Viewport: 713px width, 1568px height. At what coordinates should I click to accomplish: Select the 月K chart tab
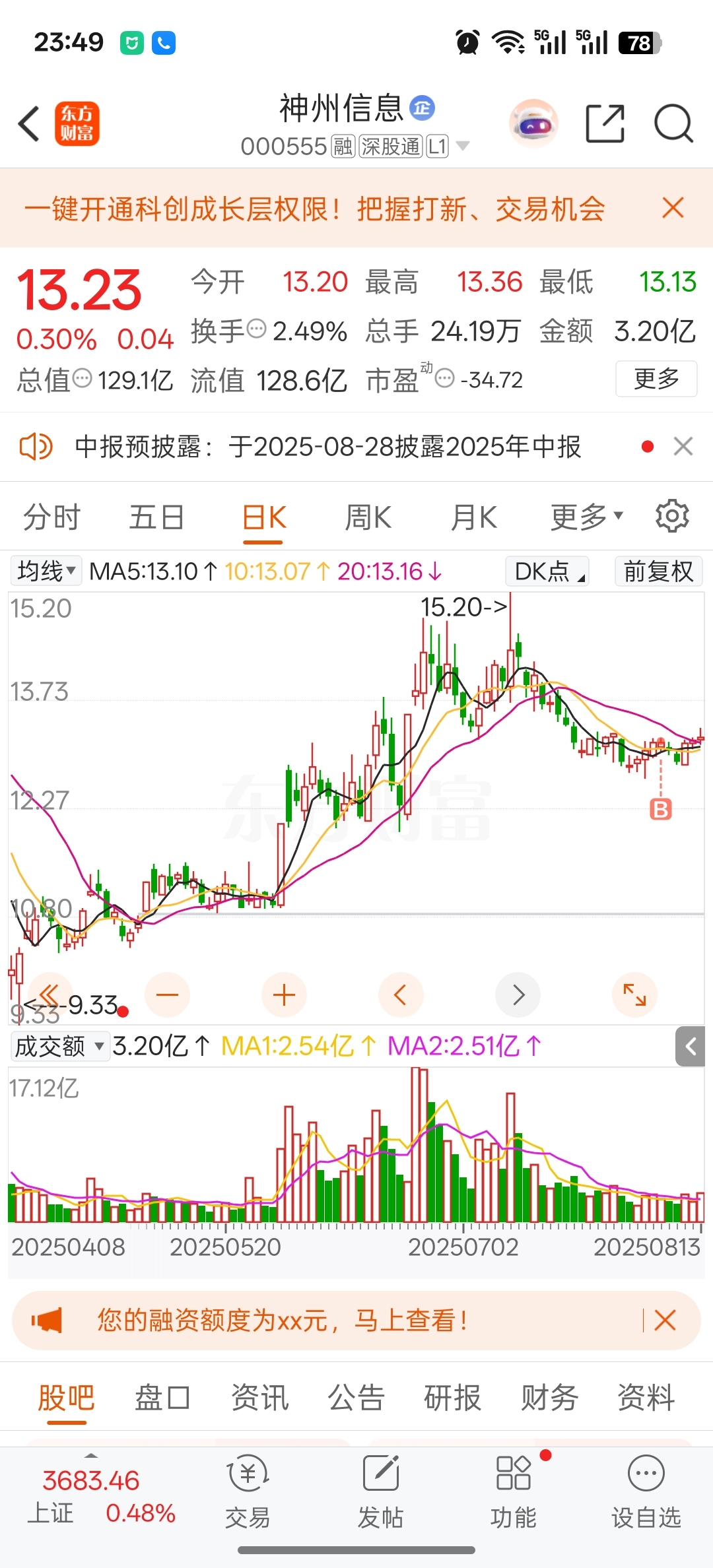click(x=474, y=517)
